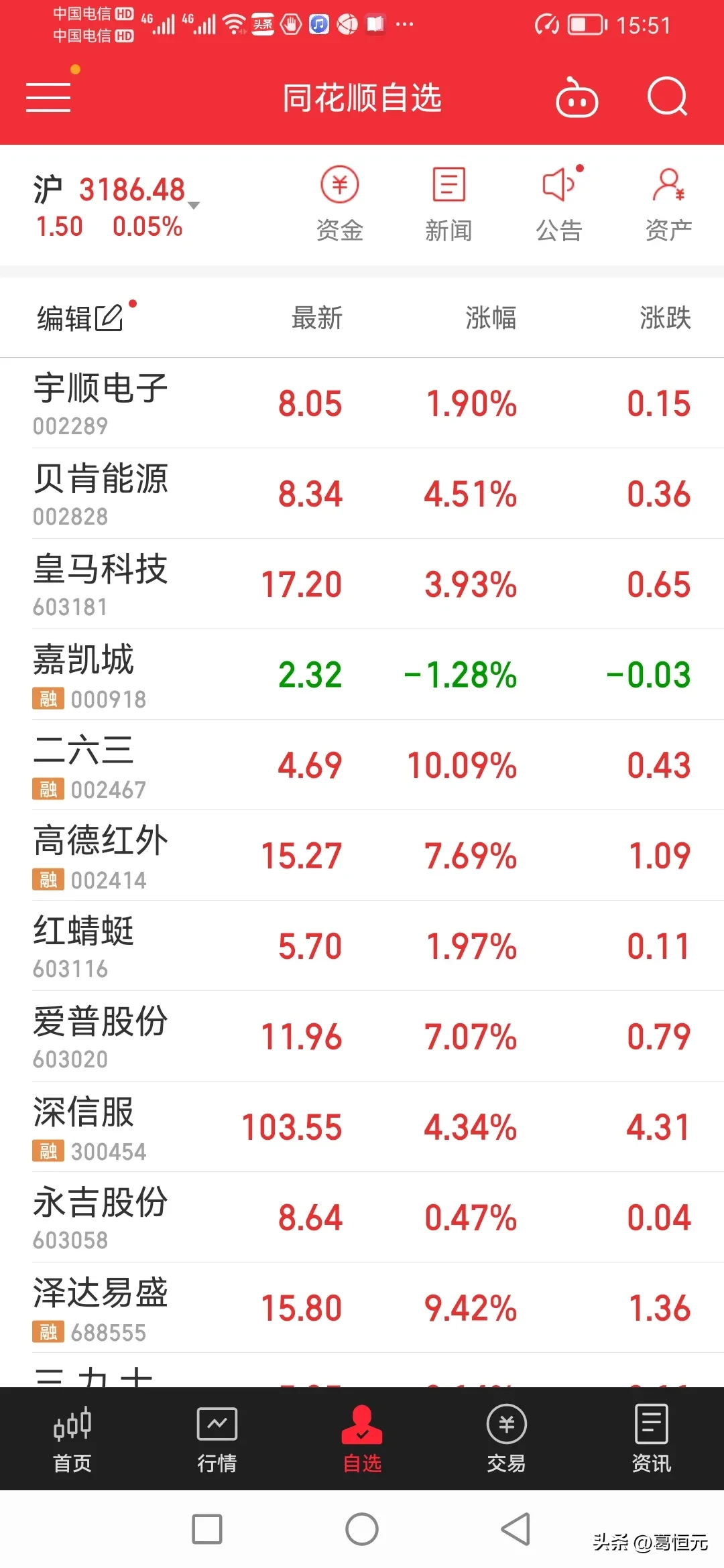Open the robot assistant icon

coord(577,98)
